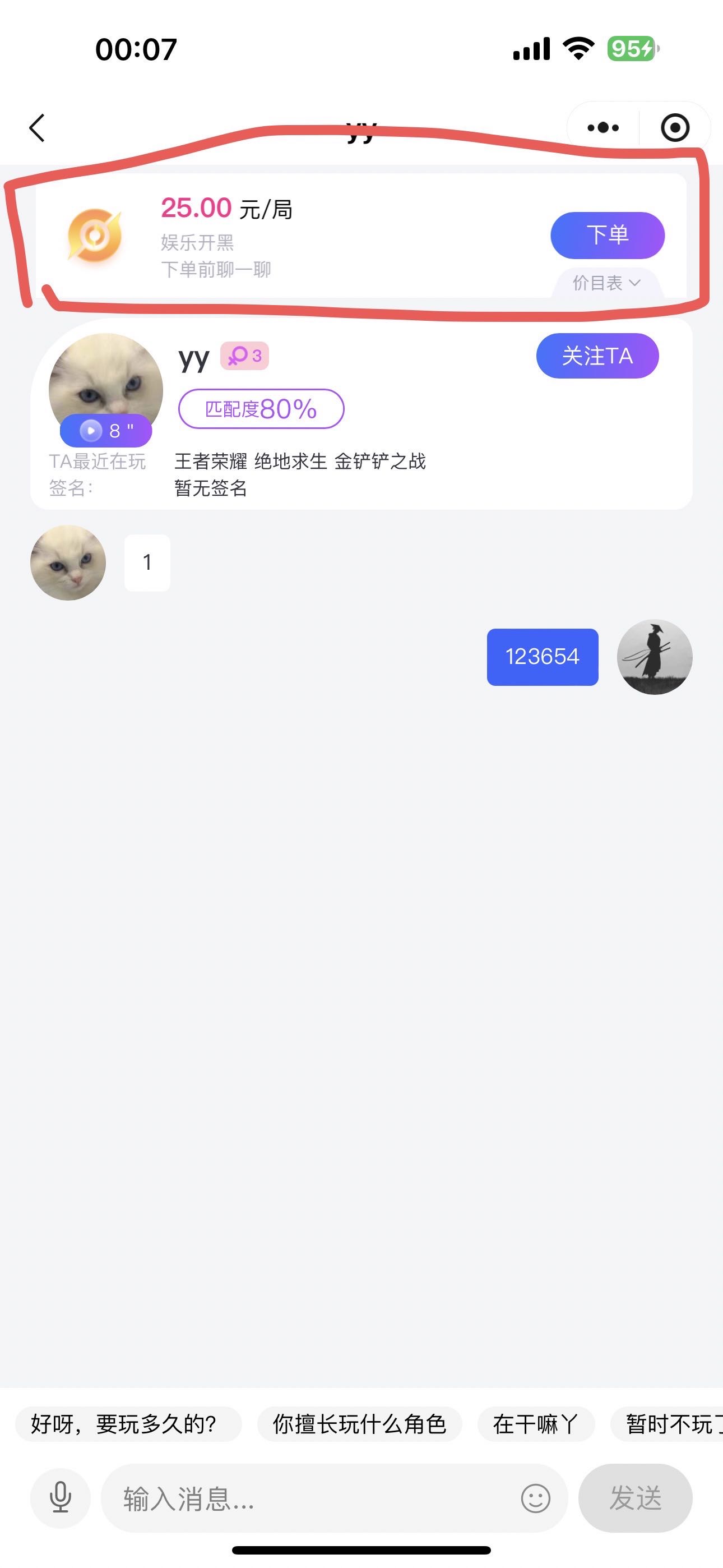Go back using the top-left arrow
Viewport: 723px width, 1568px height.
(38, 128)
